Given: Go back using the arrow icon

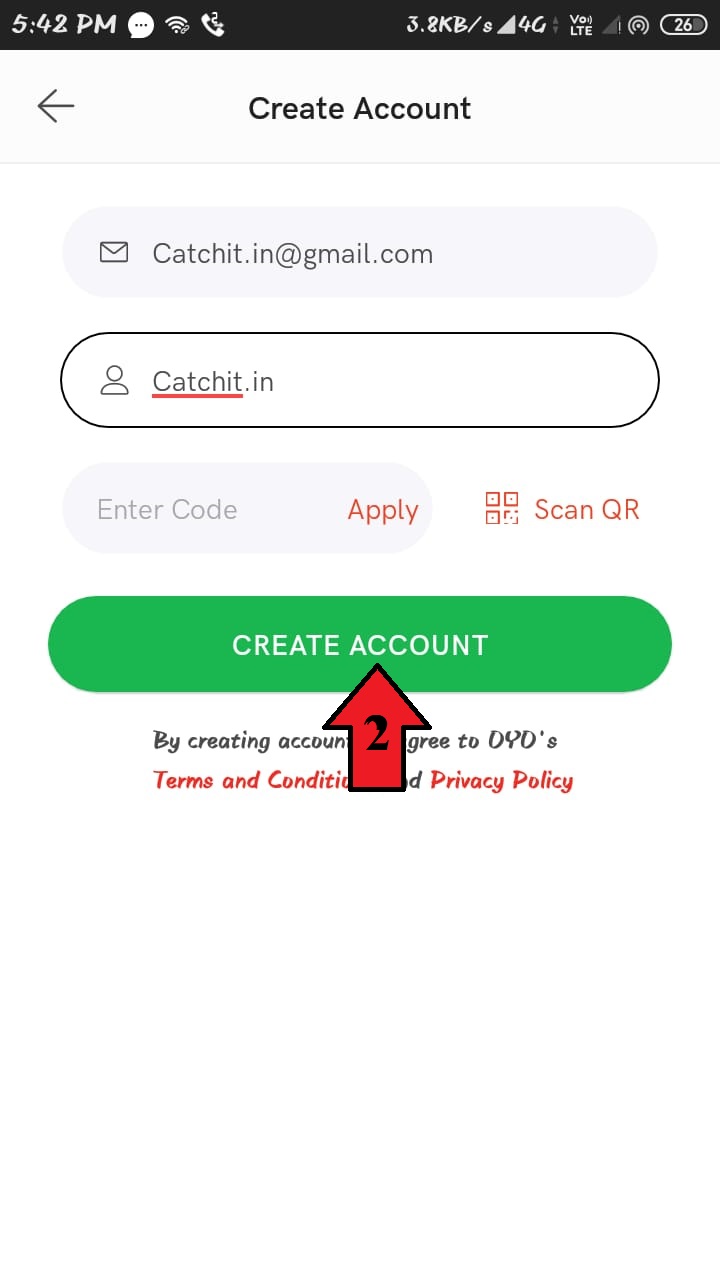Looking at the screenshot, I should (56, 106).
